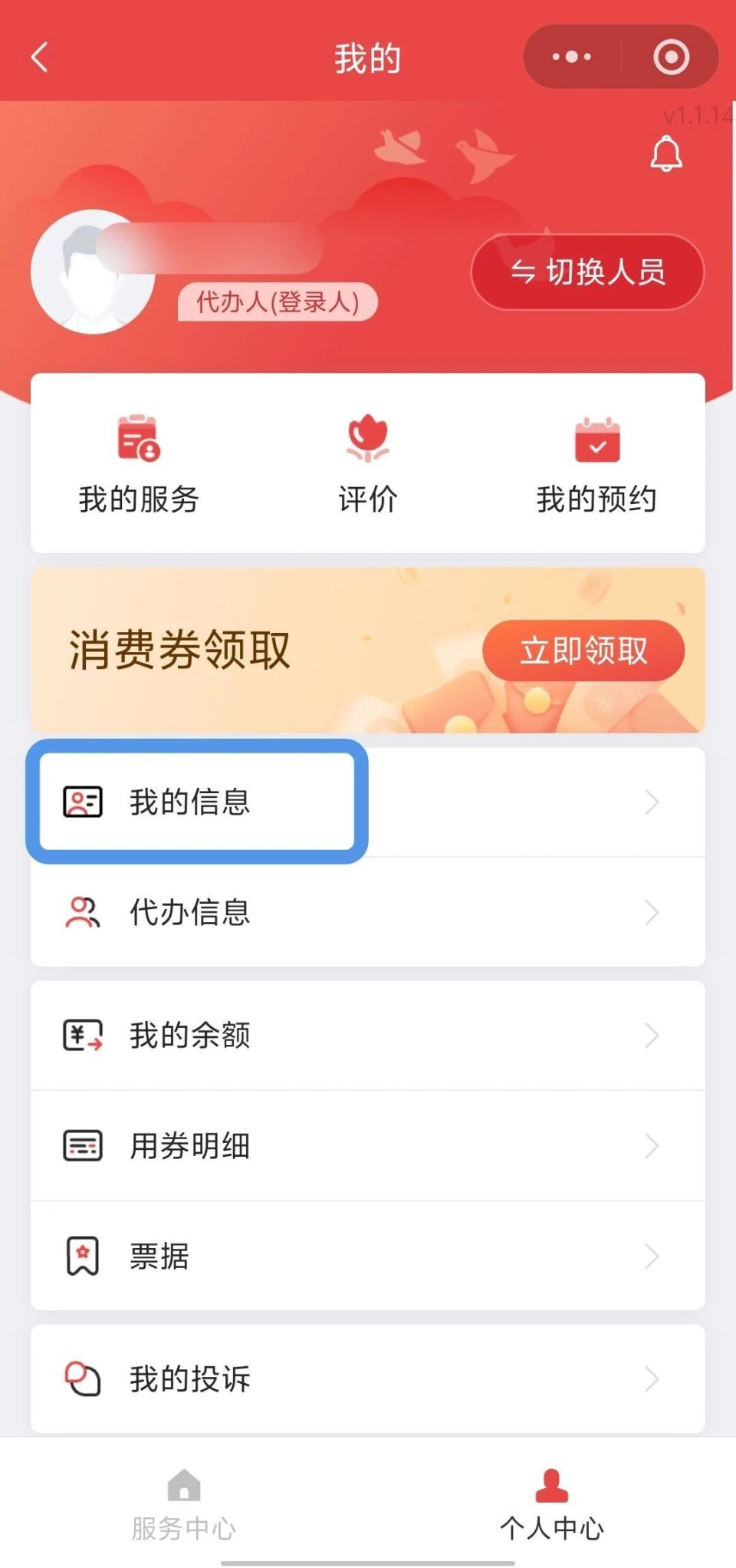Expand the 代办信息 row chevron
736x1568 pixels.
652,912
